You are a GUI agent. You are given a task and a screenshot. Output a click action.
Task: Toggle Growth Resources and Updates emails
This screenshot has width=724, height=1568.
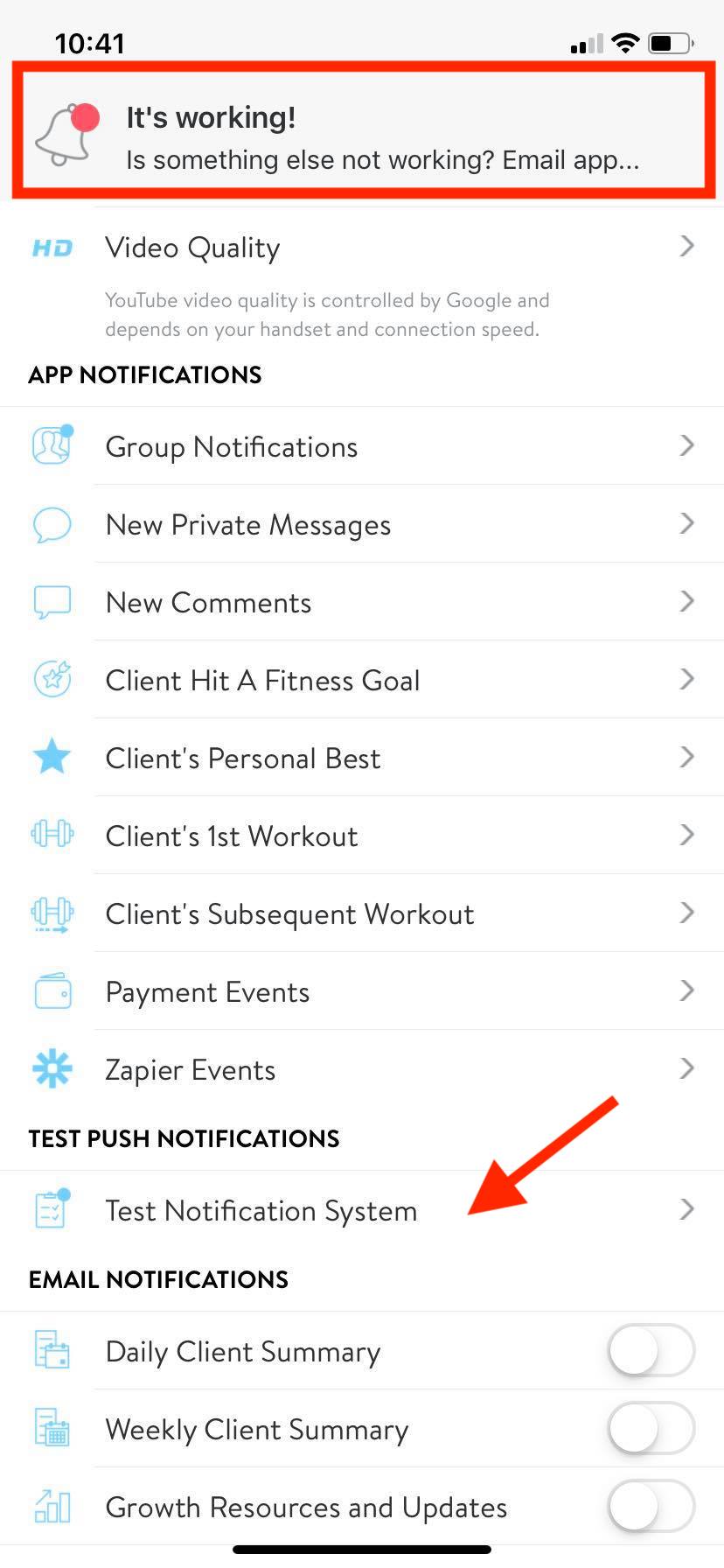pos(651,1507)
